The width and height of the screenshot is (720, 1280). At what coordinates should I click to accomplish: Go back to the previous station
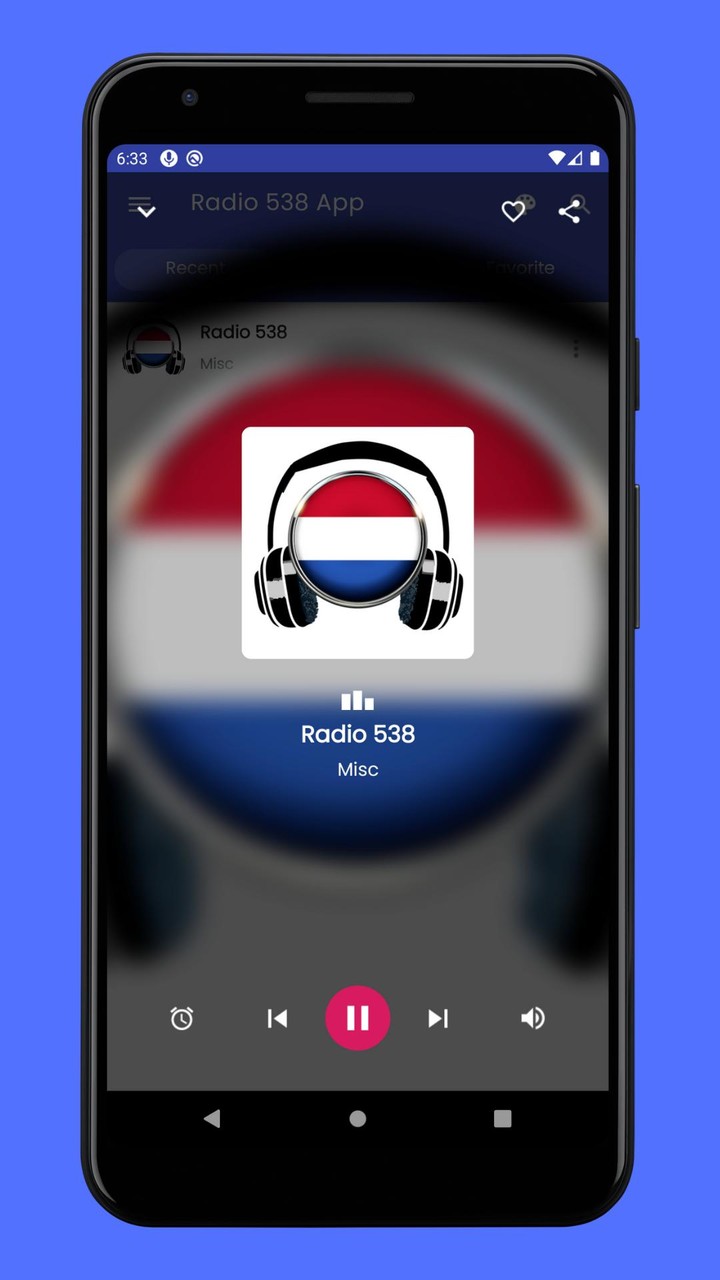tap(277, 1019)
